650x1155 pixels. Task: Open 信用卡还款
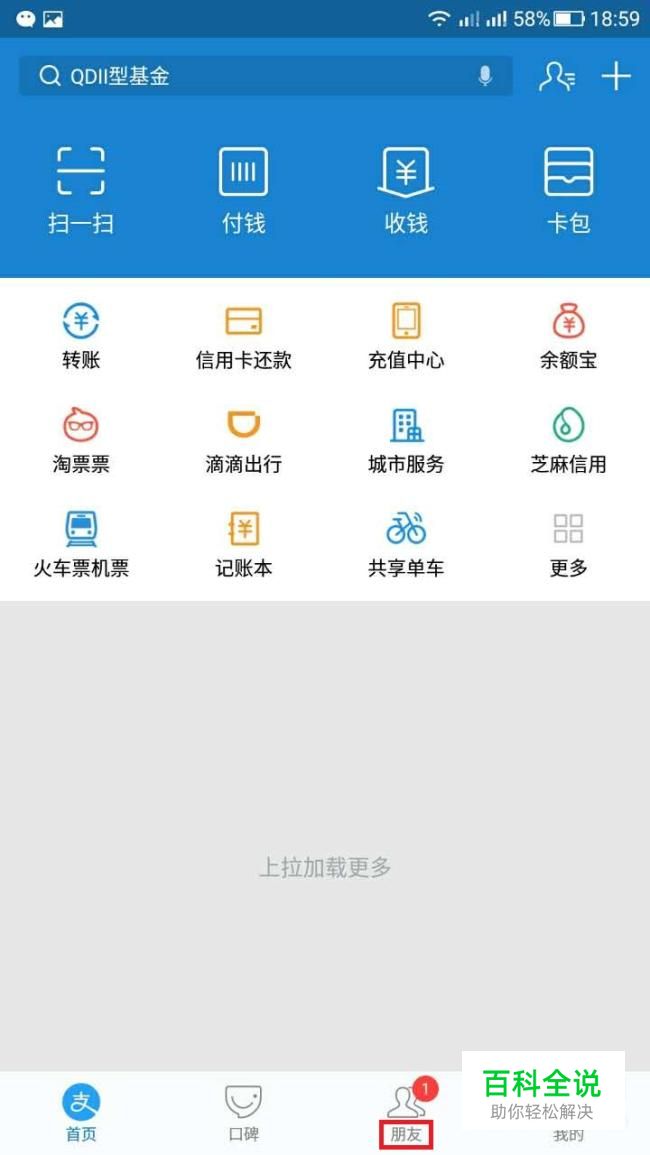point(243,335)
